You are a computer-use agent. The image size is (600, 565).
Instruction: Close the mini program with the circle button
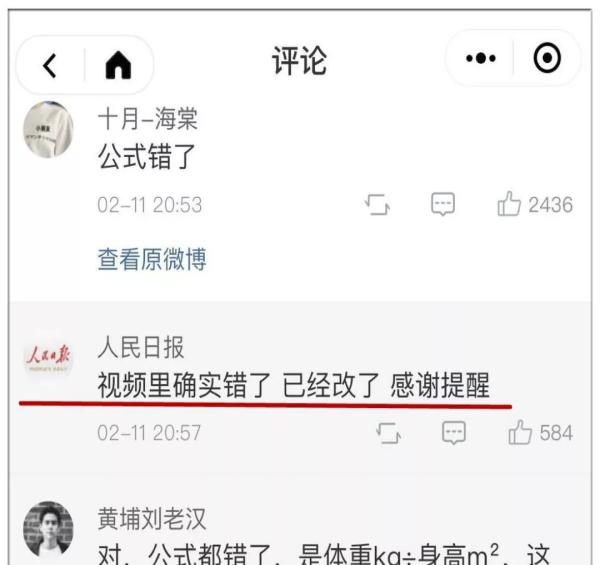[547, 60]
